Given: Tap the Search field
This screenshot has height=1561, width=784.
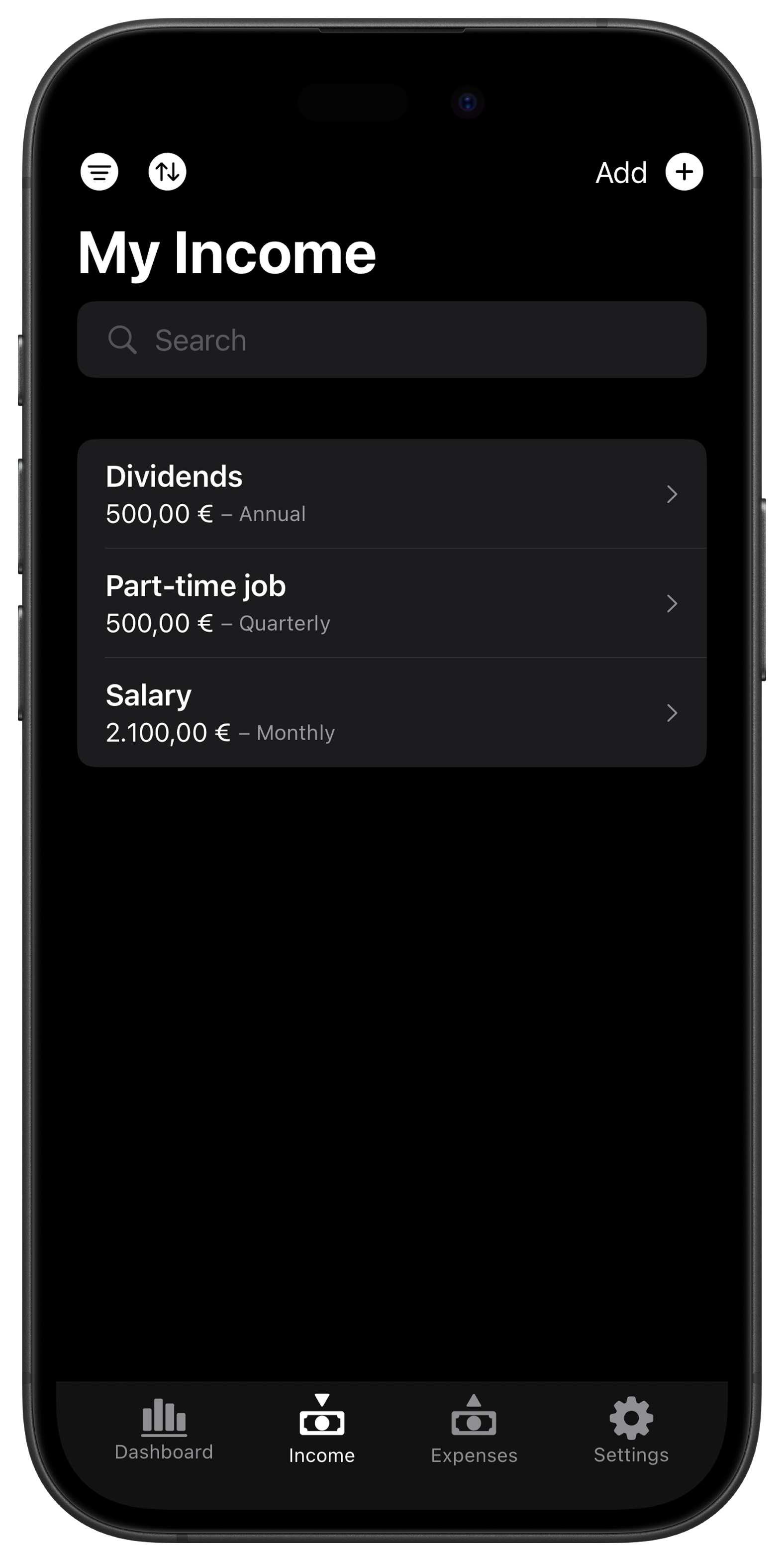Looking at the screenshot, I should click(391, 340).
